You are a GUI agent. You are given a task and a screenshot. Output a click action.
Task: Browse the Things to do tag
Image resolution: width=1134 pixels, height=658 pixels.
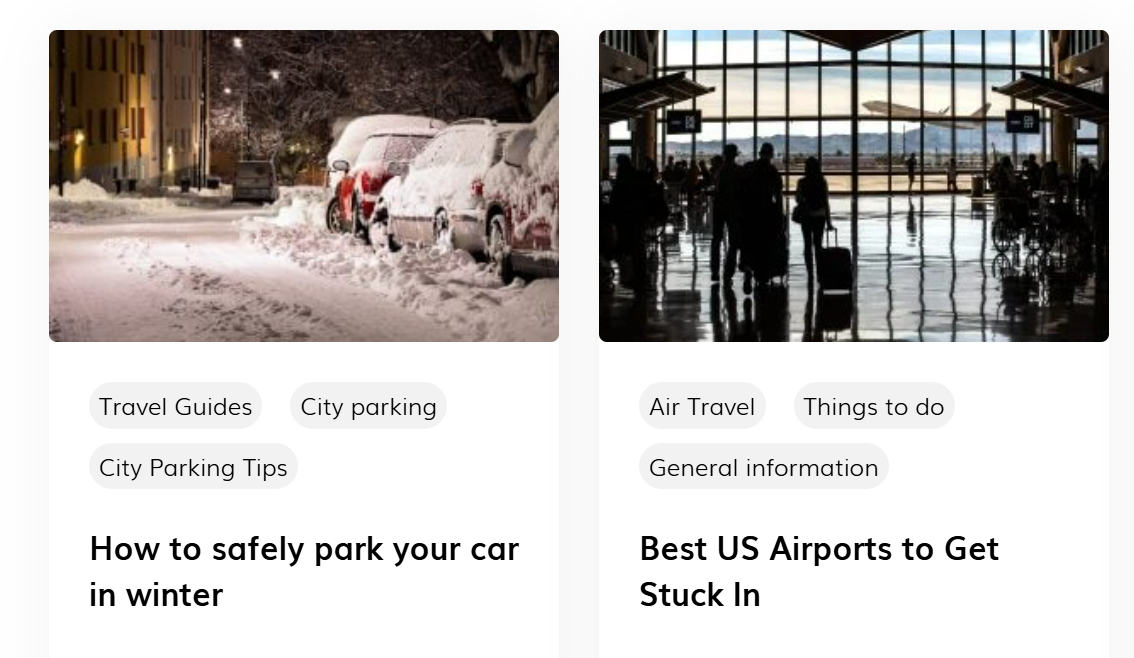tap(873, 407)
